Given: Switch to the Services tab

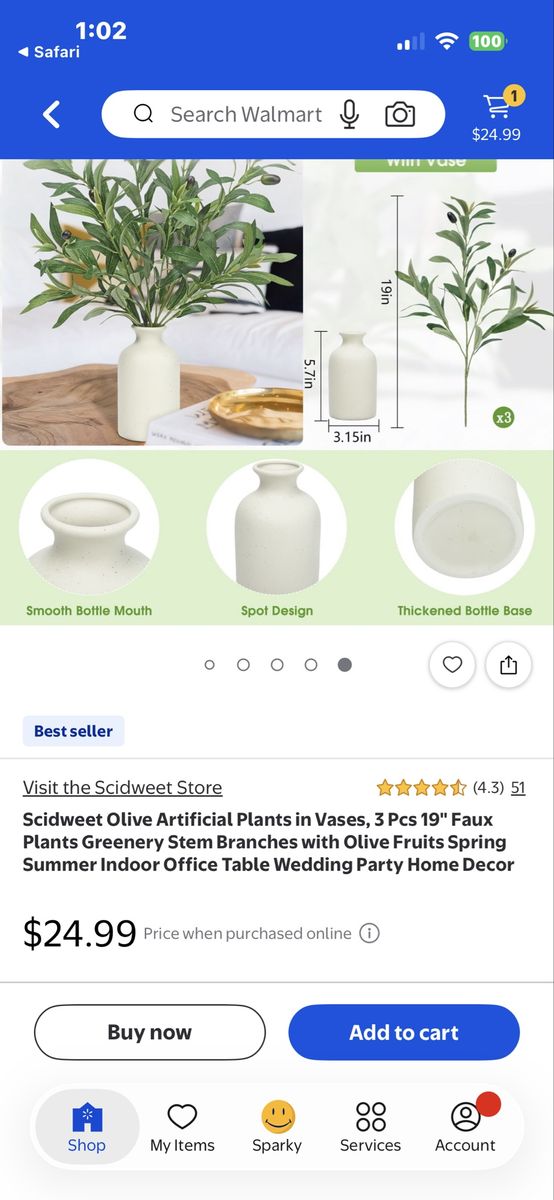Looking at the screenshot, I should tap(371, 1127).
